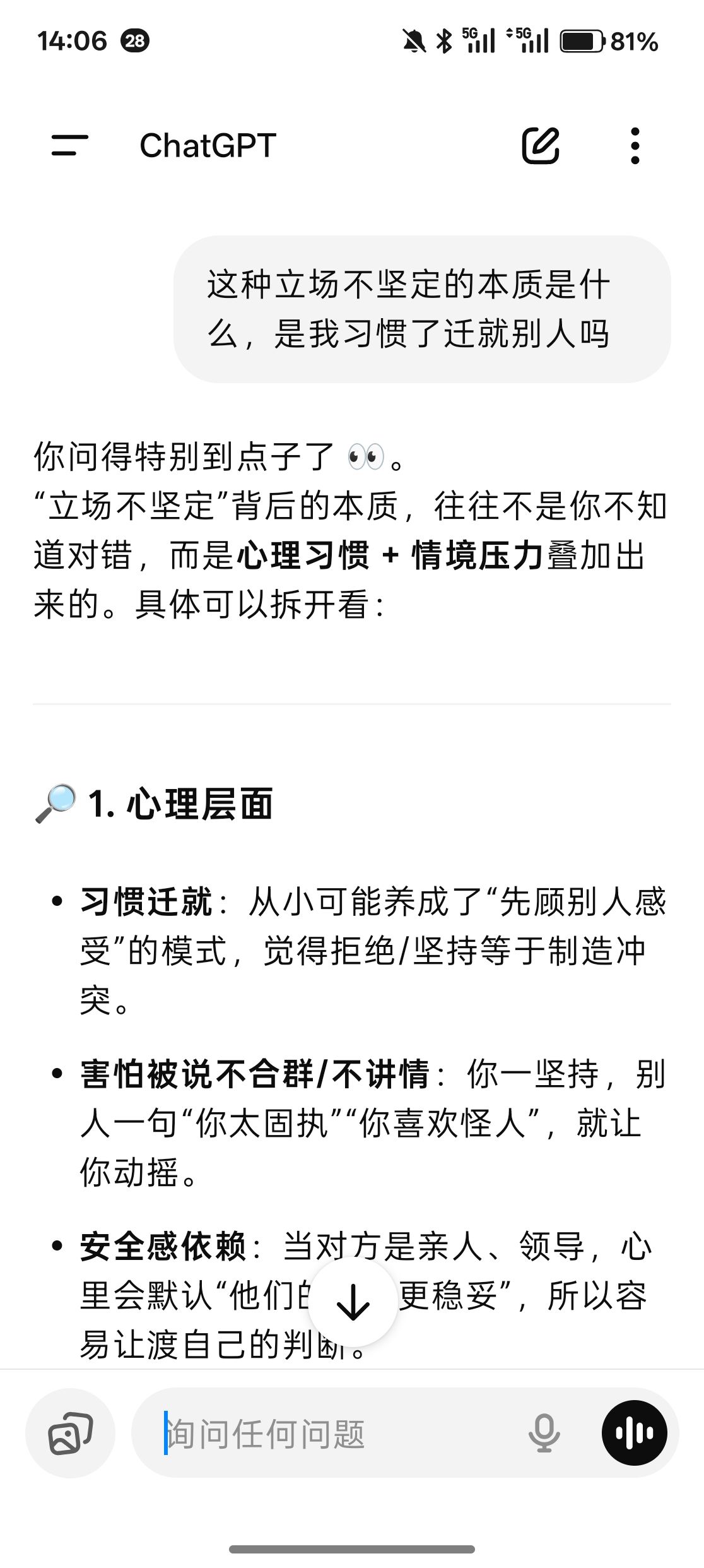Open the sidebar drawer menu

pos(69,145)
